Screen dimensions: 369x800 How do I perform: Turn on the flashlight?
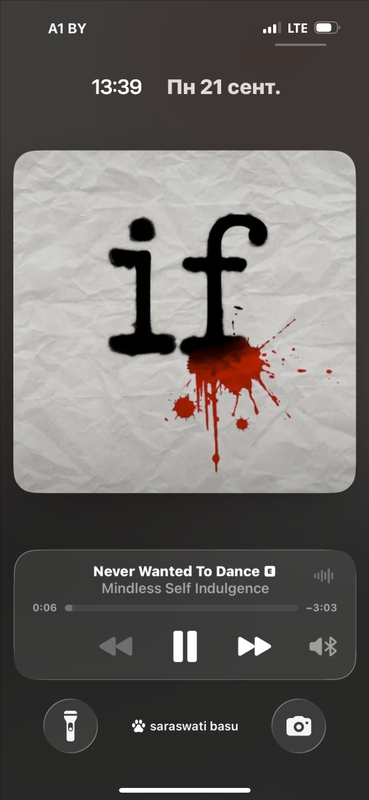point(70,726)
